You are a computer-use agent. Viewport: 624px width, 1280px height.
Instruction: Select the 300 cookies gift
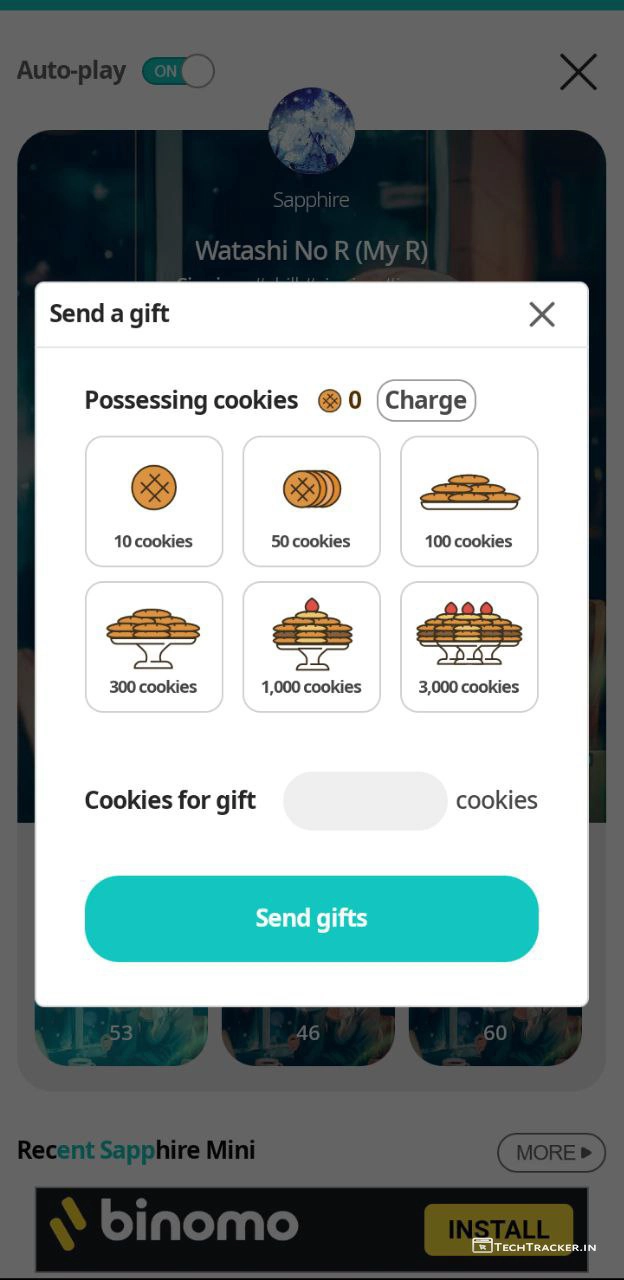[x=154, y=647]
